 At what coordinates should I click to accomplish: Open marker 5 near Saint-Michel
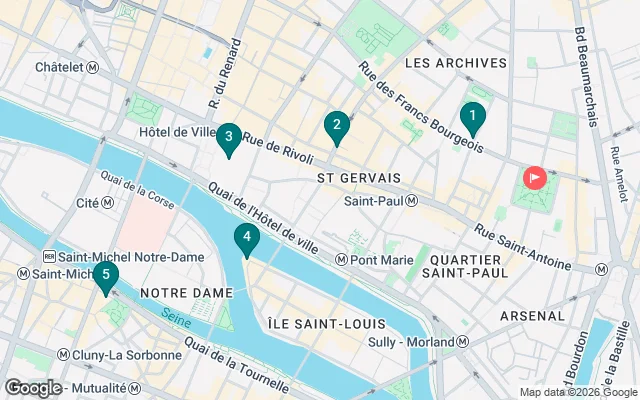pos(105,275)
